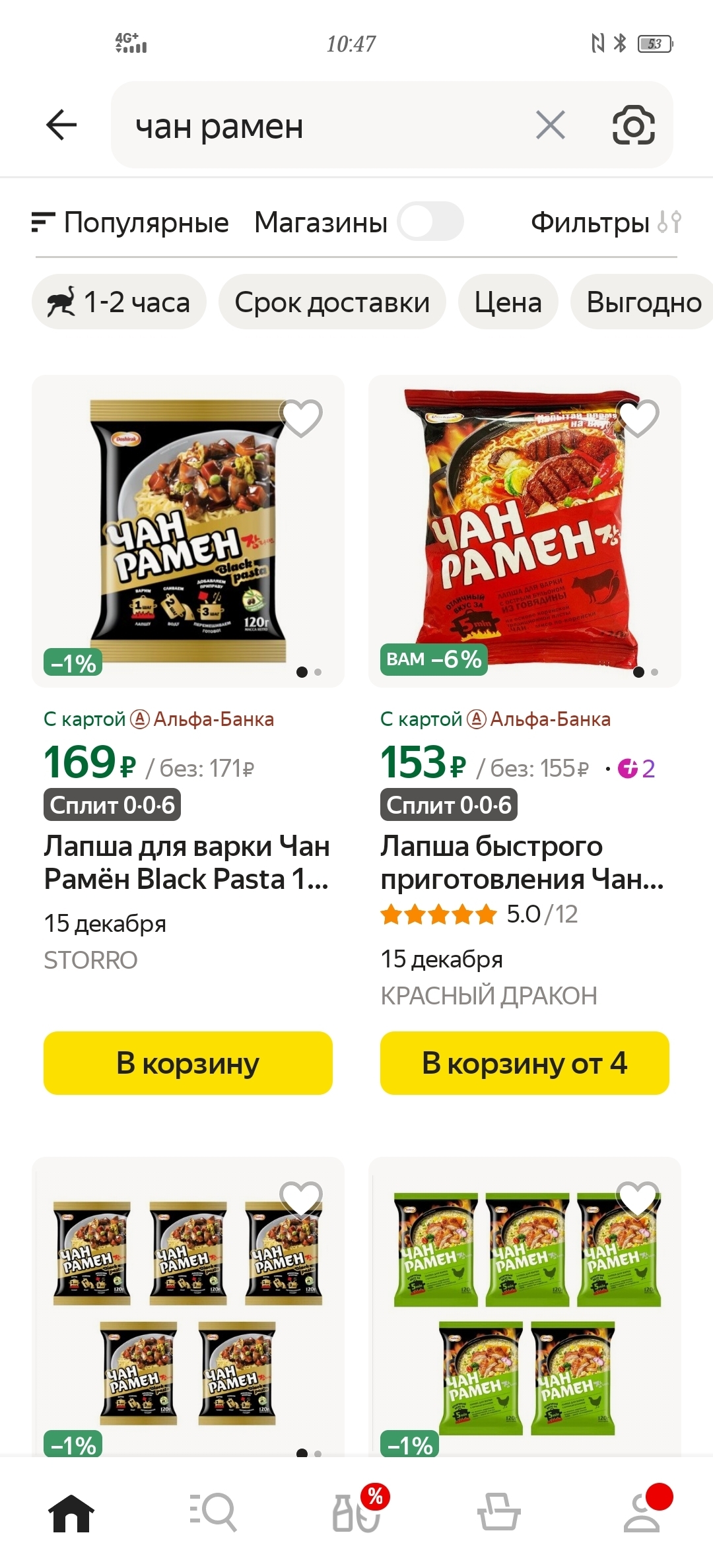Viewport: 713px width, 1568px height.
Task: Toggle the Магазины switch
Action: [430, 222]
